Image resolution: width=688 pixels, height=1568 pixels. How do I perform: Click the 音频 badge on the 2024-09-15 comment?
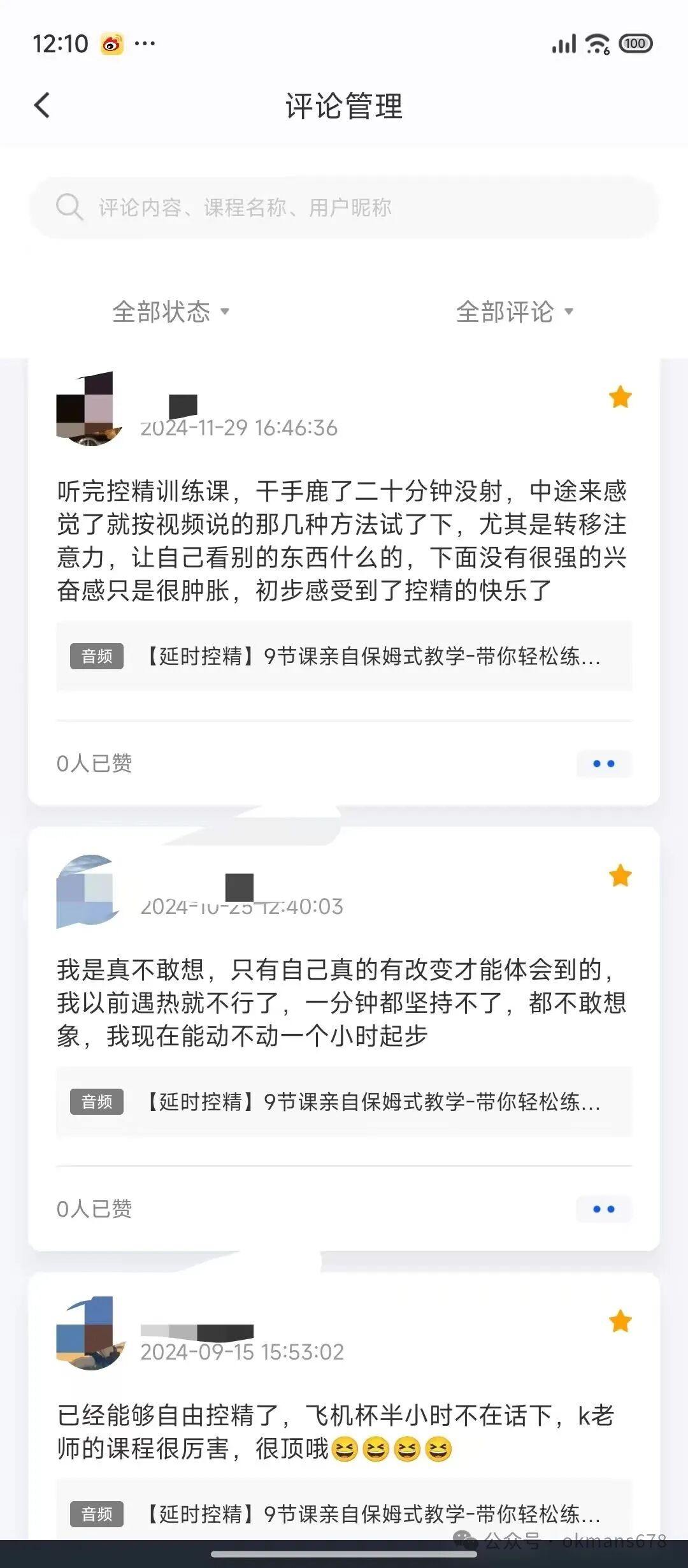(x=96, y=1515)
